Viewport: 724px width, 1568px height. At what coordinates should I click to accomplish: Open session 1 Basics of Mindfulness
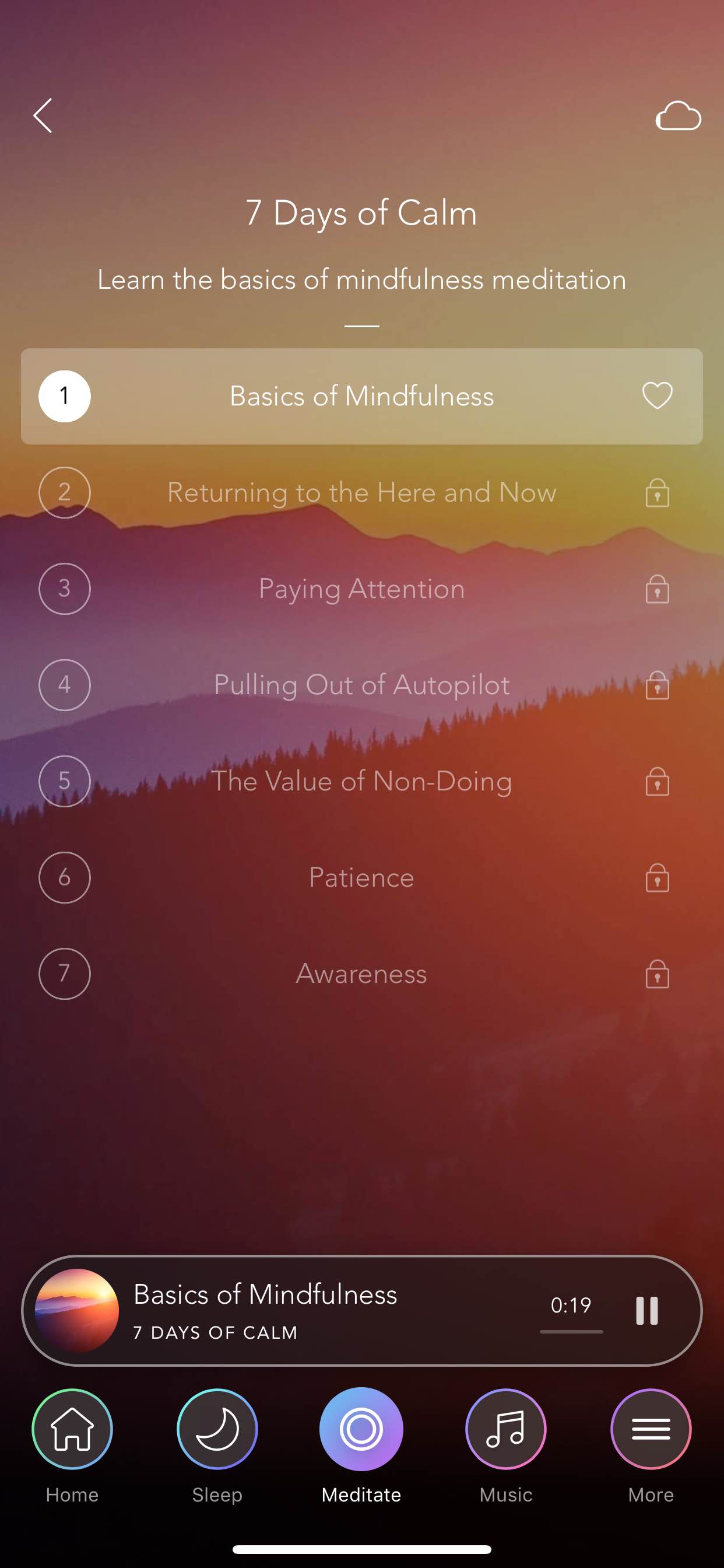361,396
